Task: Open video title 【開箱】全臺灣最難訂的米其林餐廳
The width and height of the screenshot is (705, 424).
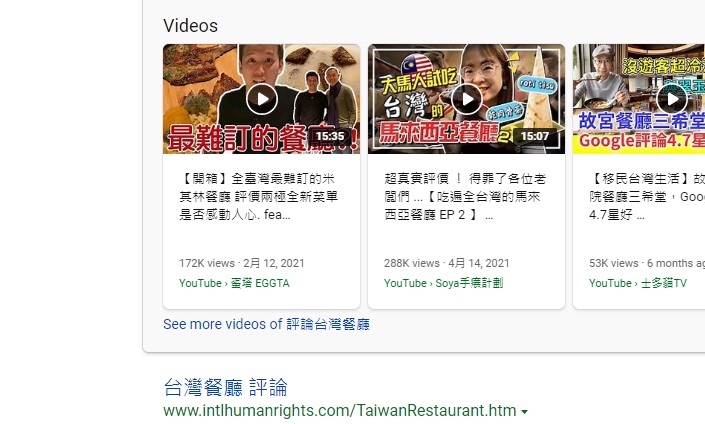Action: (255, 196)
